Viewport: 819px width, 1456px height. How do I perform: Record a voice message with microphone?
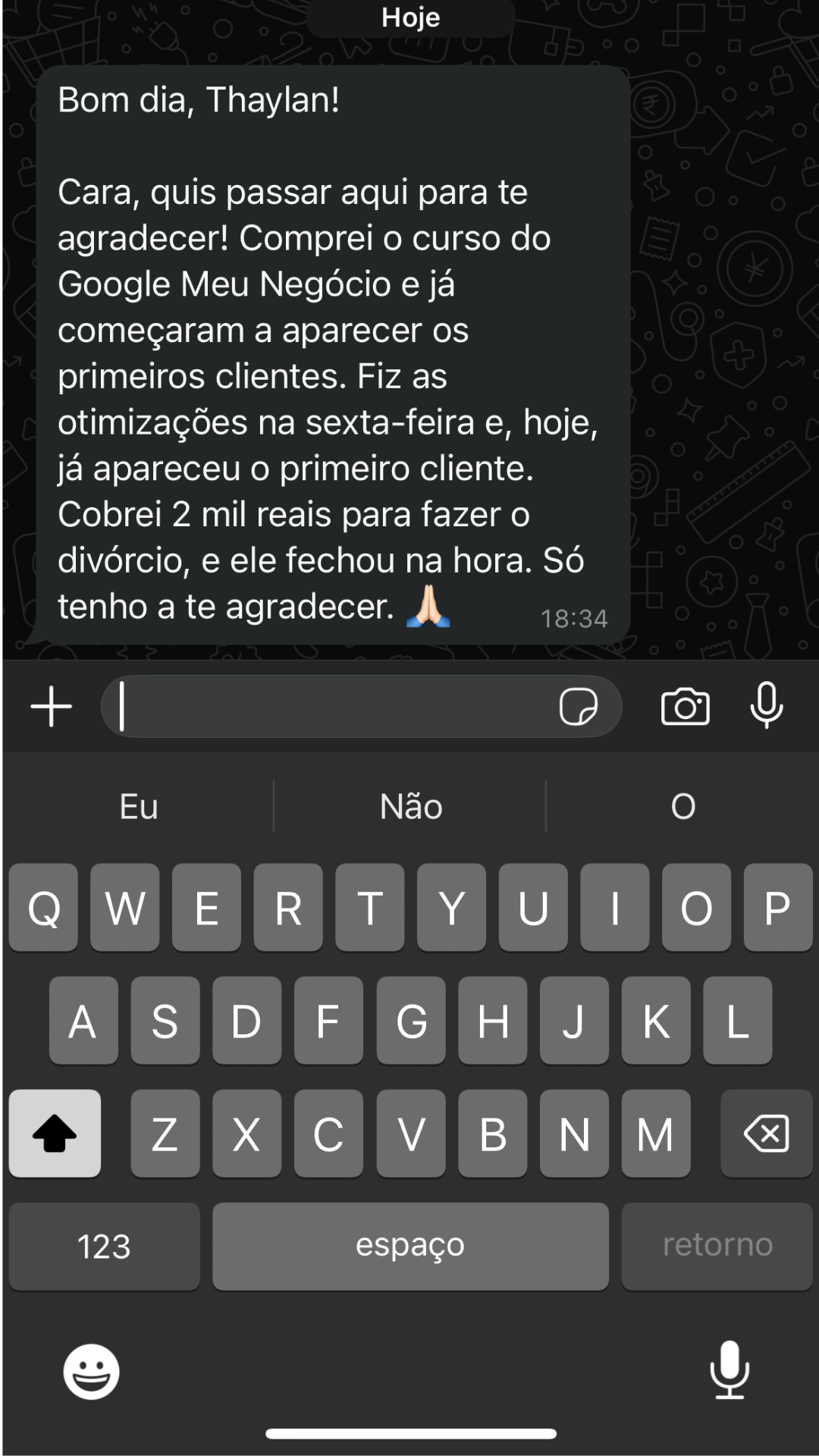[x=767, y=705]
